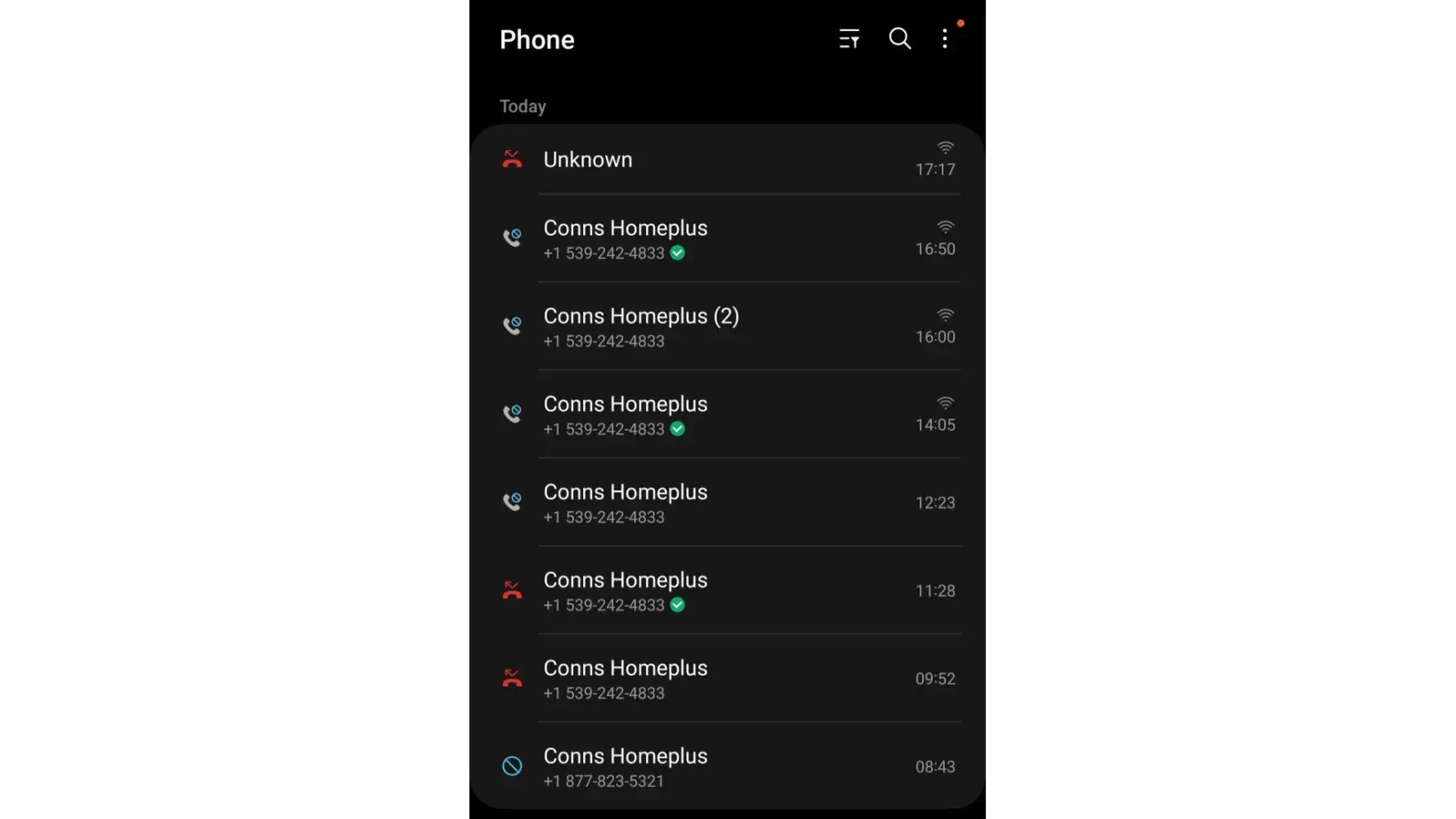The image size is (1456, 819).
Task: Open the three-dot overflow menu
Action: tap(944, 38)
